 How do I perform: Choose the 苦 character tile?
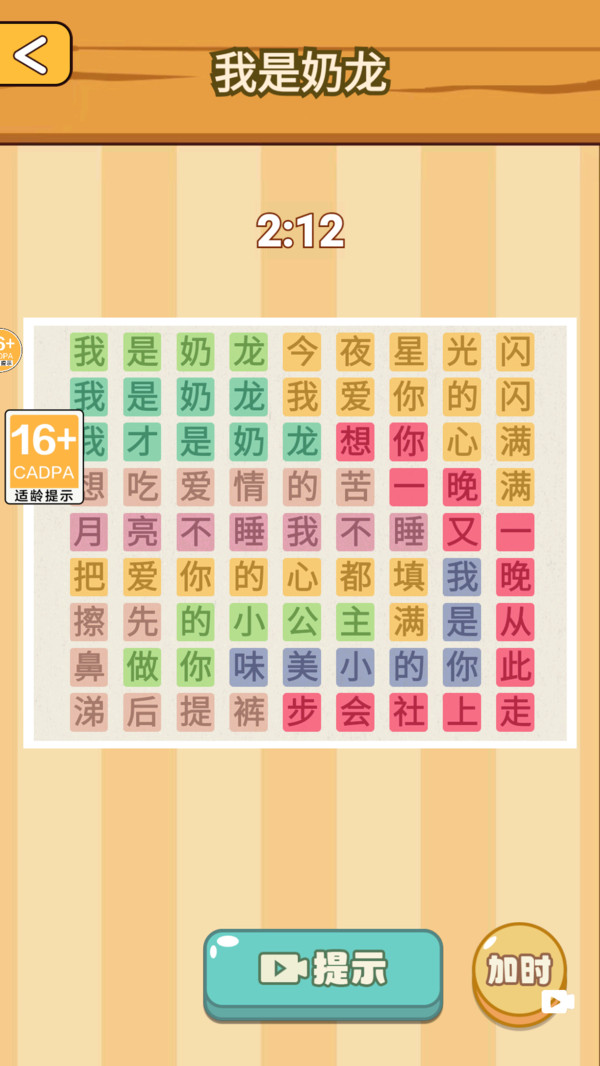(355, 487)
